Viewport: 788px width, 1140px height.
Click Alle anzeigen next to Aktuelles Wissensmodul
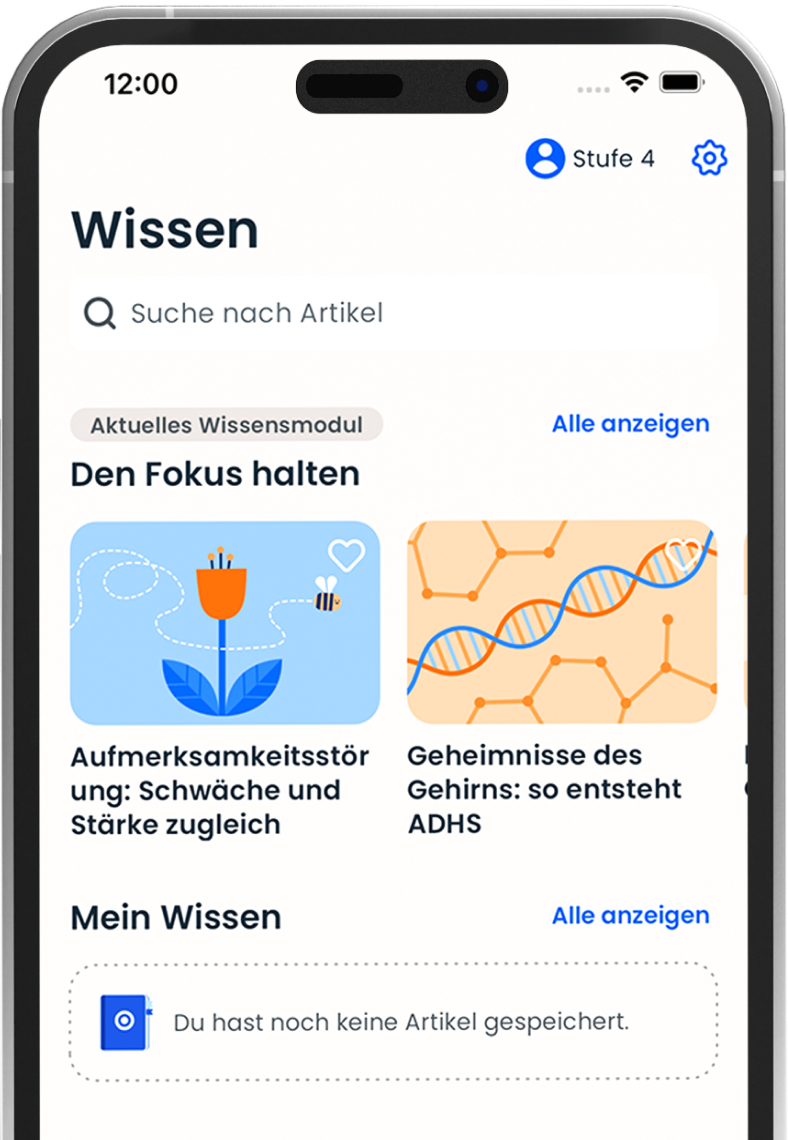click(630, 423)
